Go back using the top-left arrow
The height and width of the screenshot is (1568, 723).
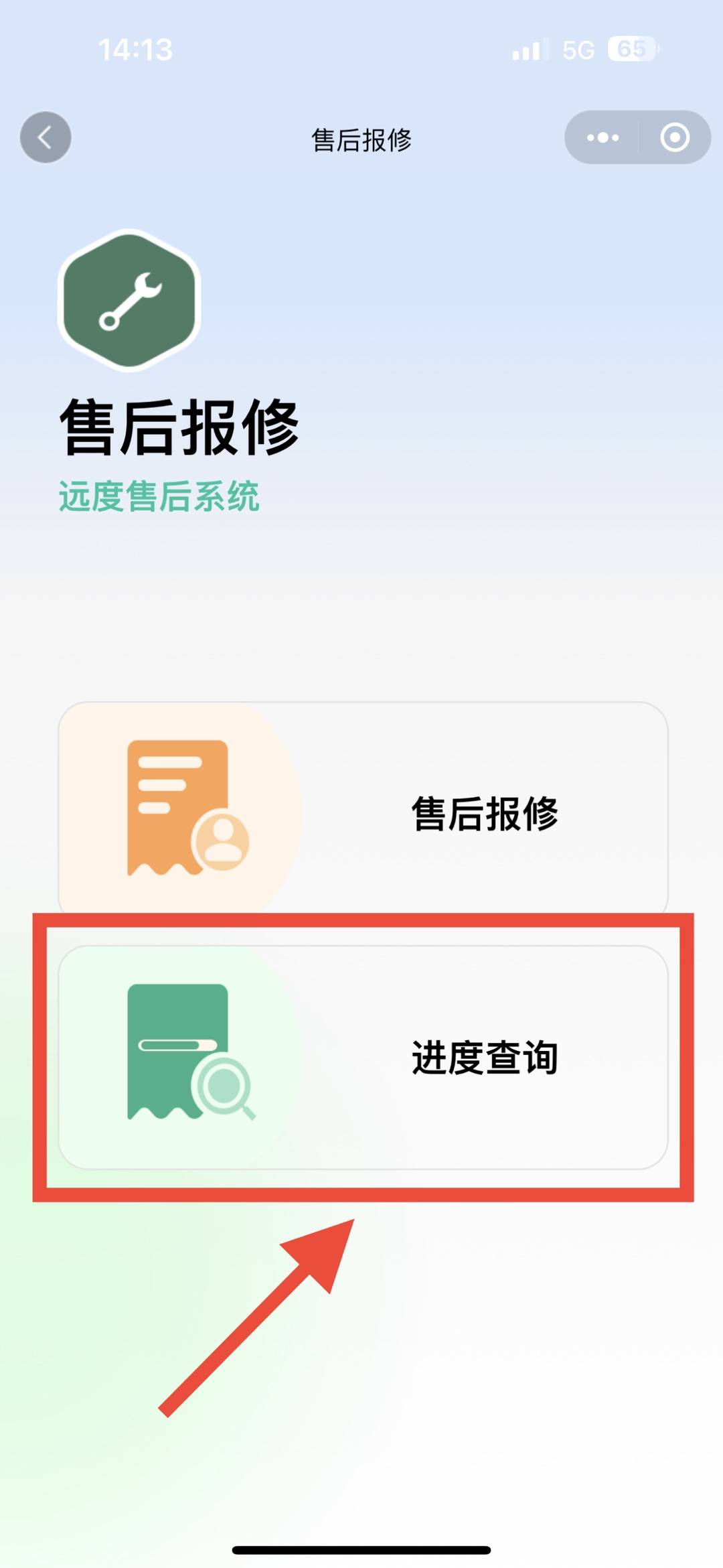[46, 137]
